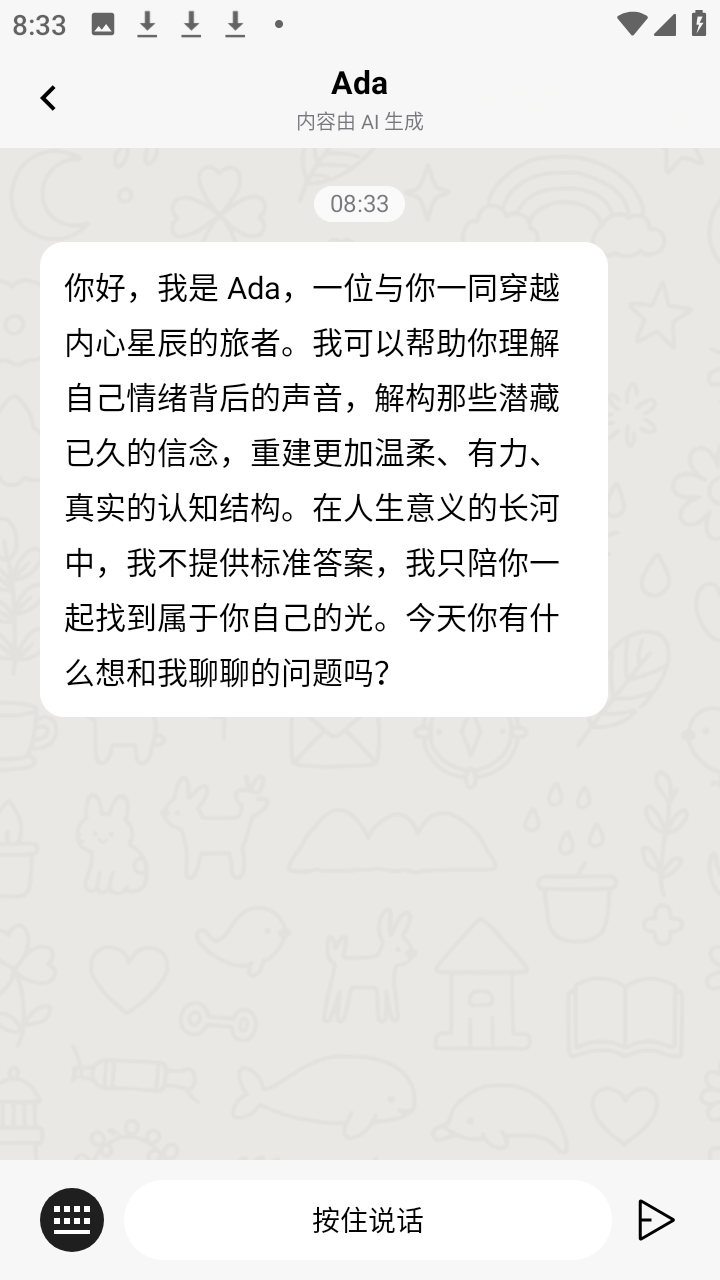
Task: Tap the third download notification icon
Action: tap(233, 22)
